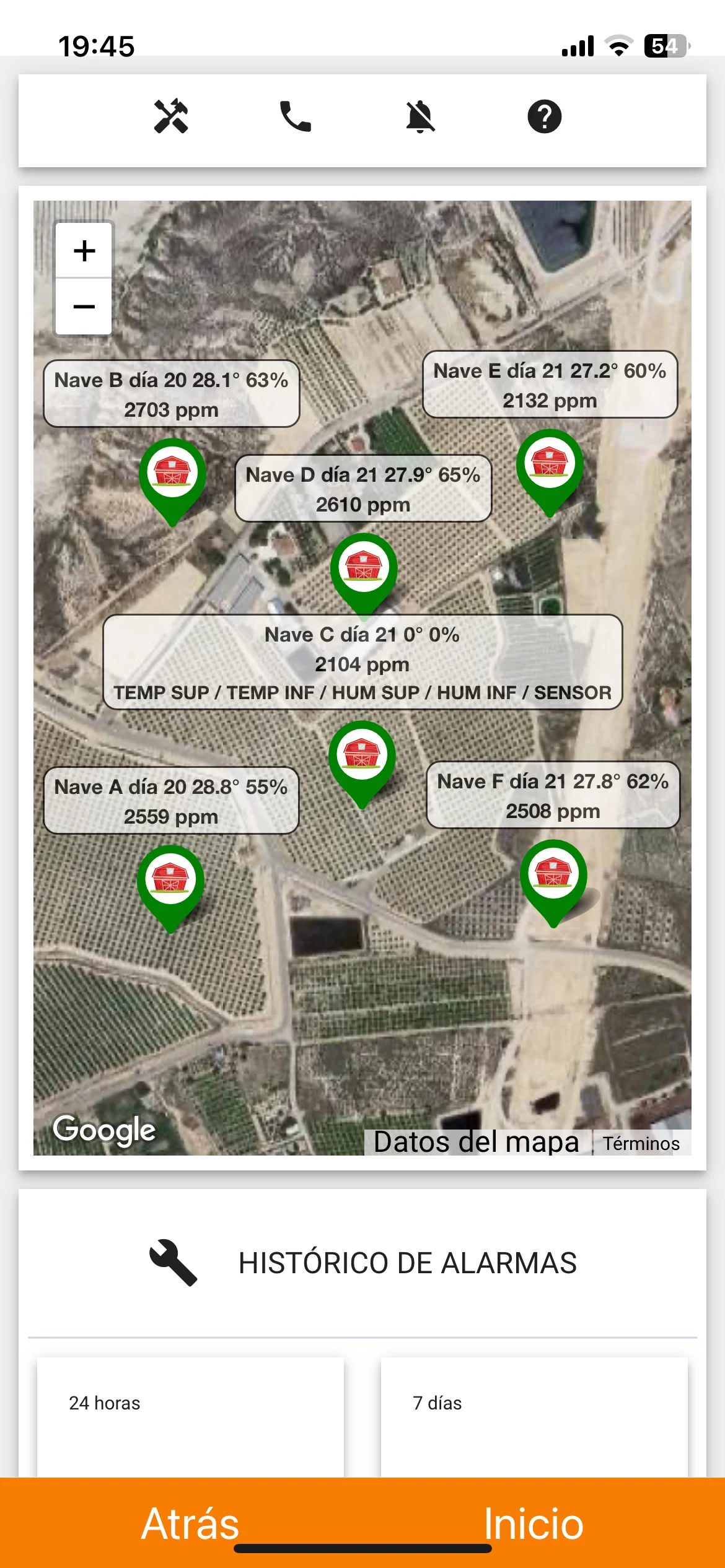Viewport: 725px width, 1568px height.
Task: Open the 7 días alarm card
Action: [x=534, y=1416]
